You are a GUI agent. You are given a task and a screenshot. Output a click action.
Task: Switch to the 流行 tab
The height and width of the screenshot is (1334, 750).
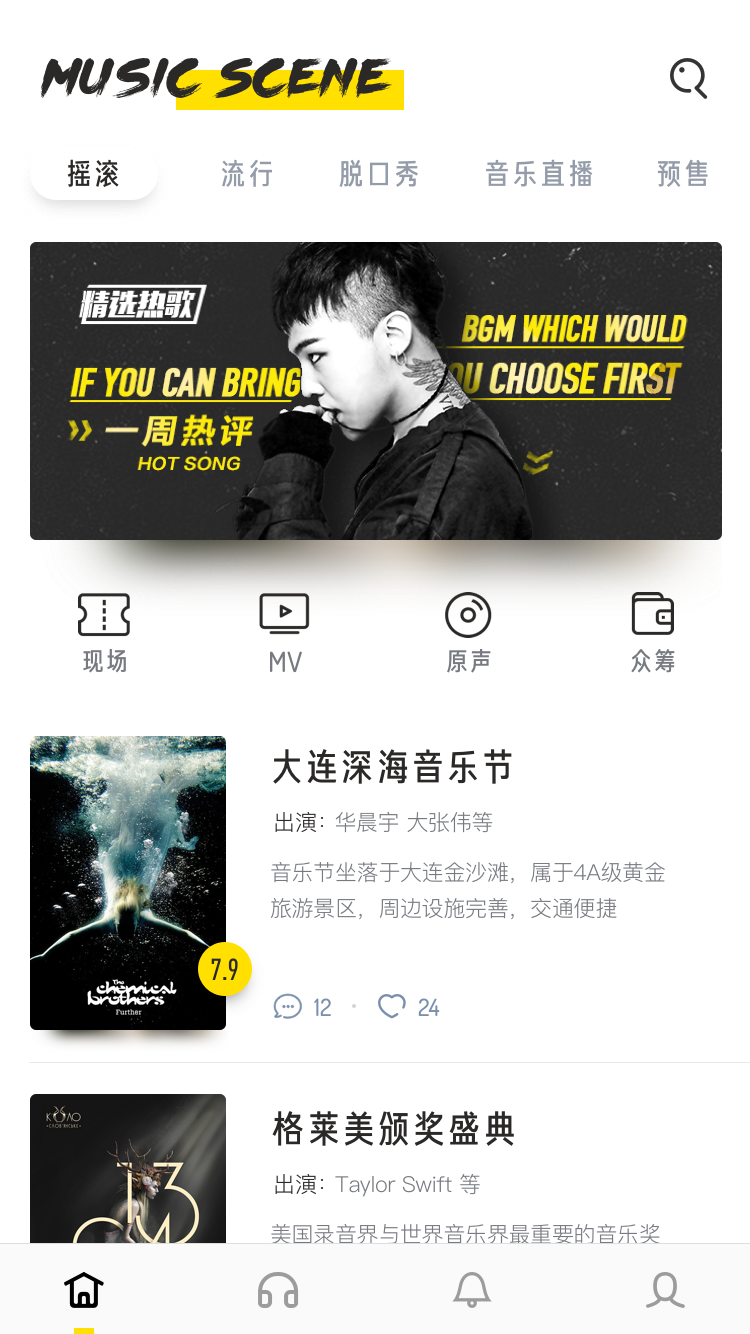(x=247, y=174)
